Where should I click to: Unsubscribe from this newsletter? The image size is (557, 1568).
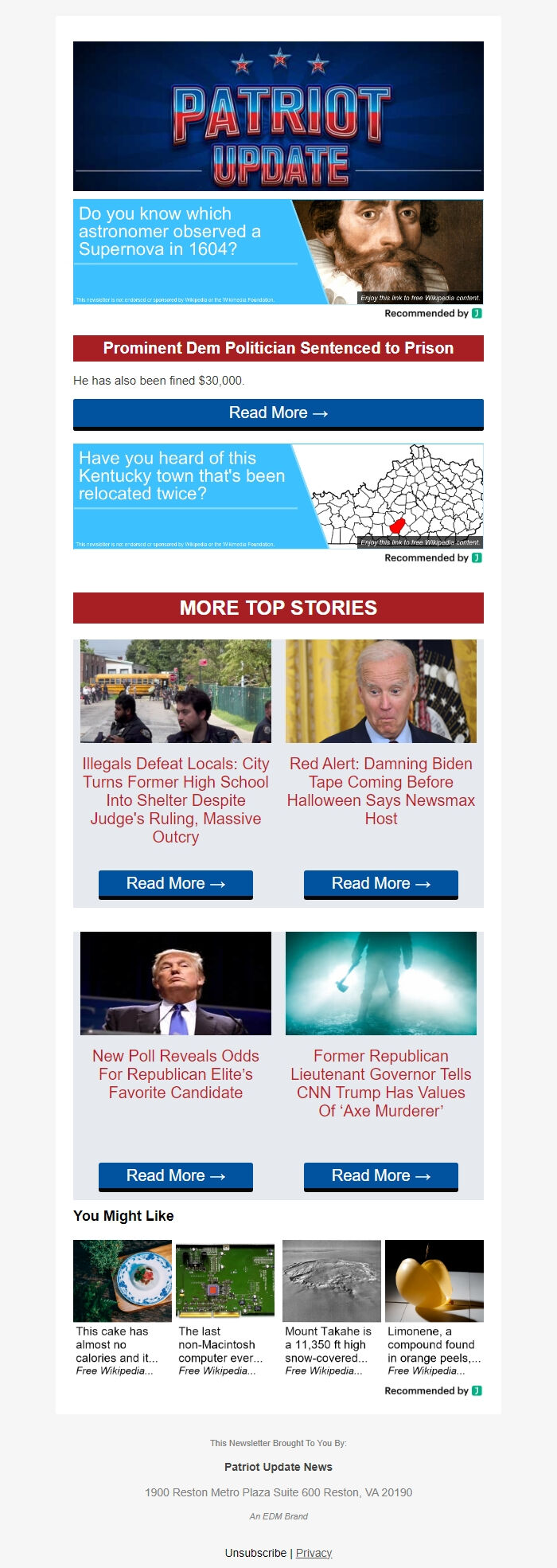pos(255,1553)
